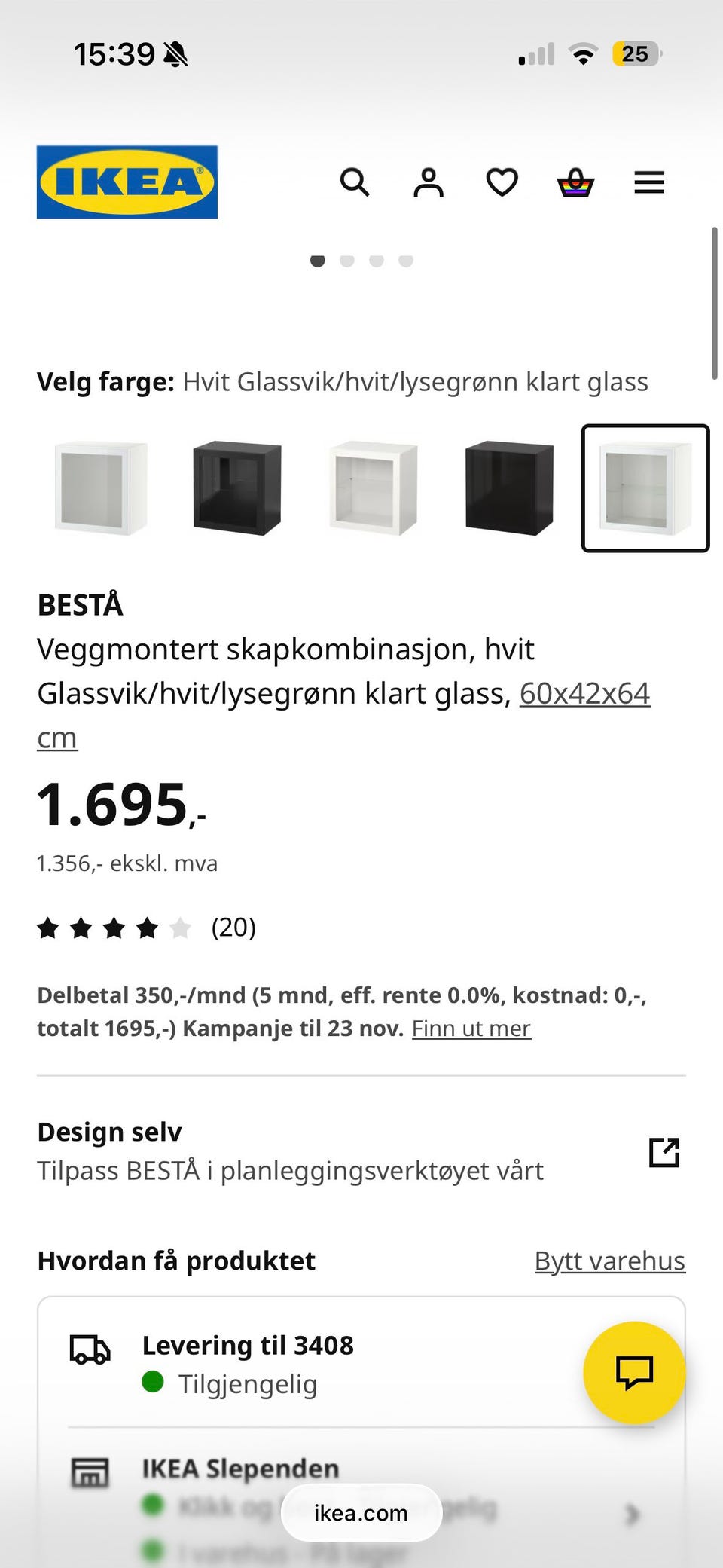Go to the IKEA home page logo
The height and width of the screenshot is (1568, 723).
click(127, 182)
